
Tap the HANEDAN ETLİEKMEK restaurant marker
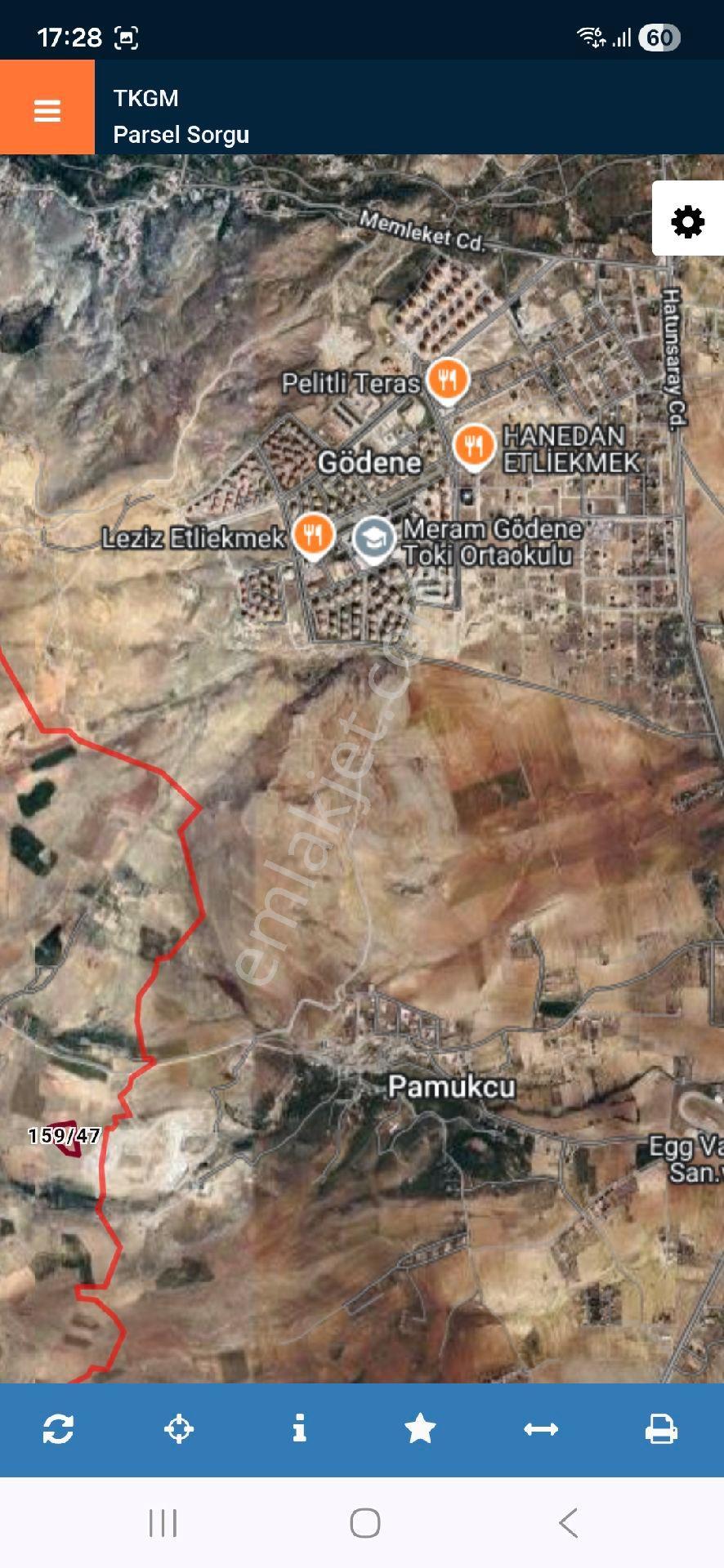coord(474,447)
